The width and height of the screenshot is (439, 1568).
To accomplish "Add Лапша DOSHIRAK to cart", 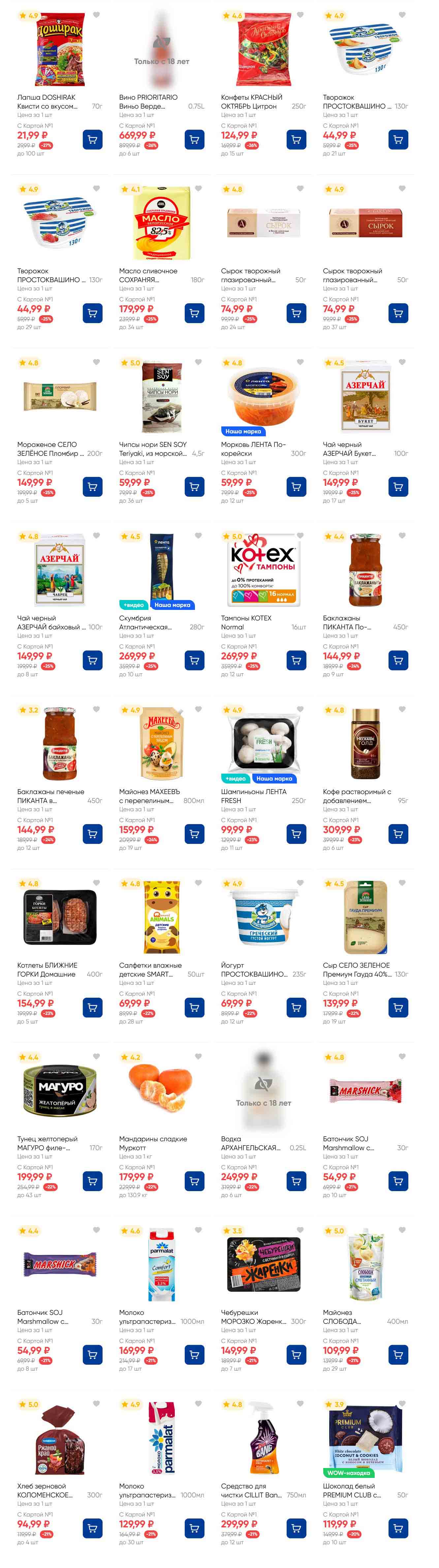I will pos(92,139).
